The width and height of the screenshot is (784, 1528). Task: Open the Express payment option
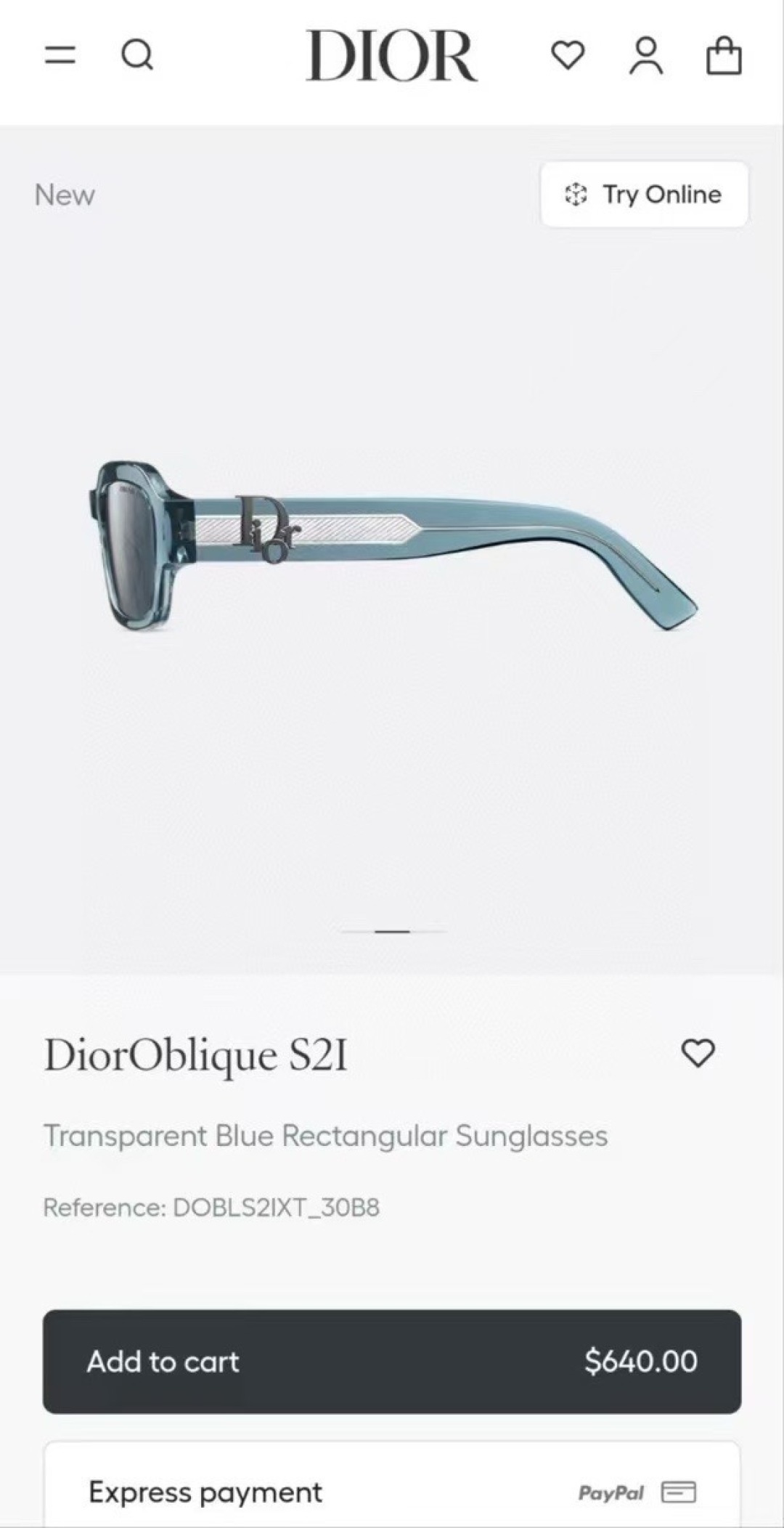point(392,1492)
